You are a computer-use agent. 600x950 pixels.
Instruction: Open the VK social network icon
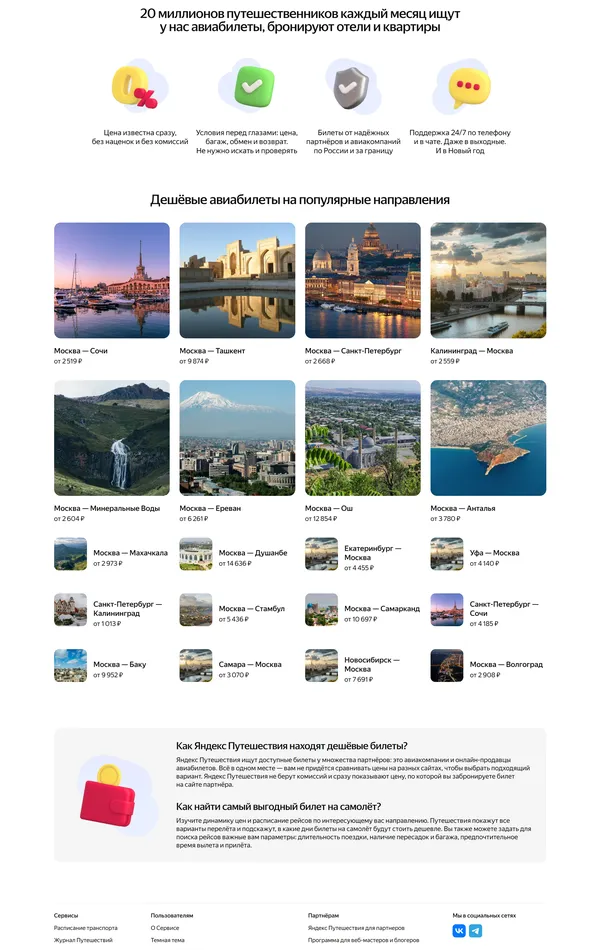pyautogui.click(x=459, y=930)
